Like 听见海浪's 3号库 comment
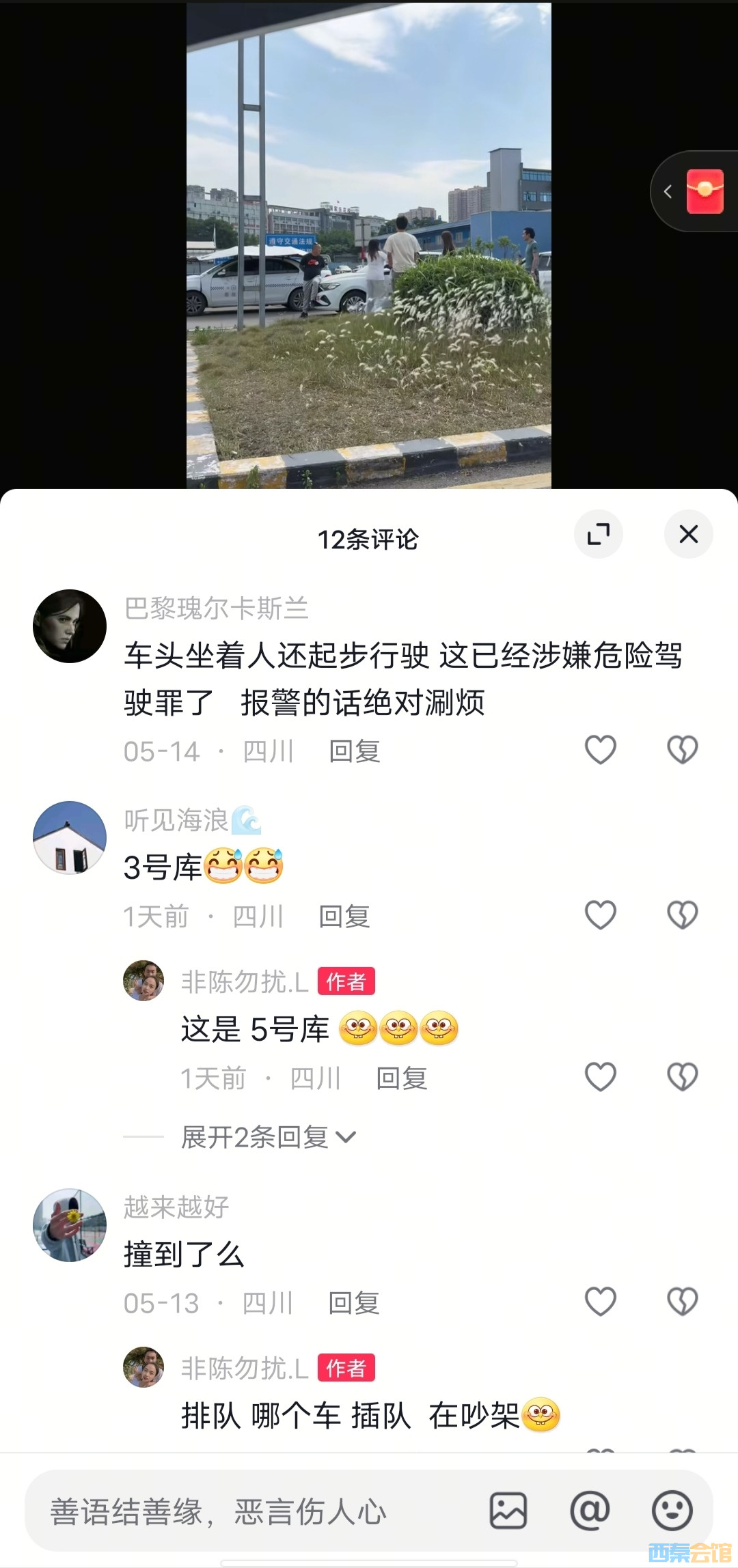The image size is (738, 1568). coord(601,915)
